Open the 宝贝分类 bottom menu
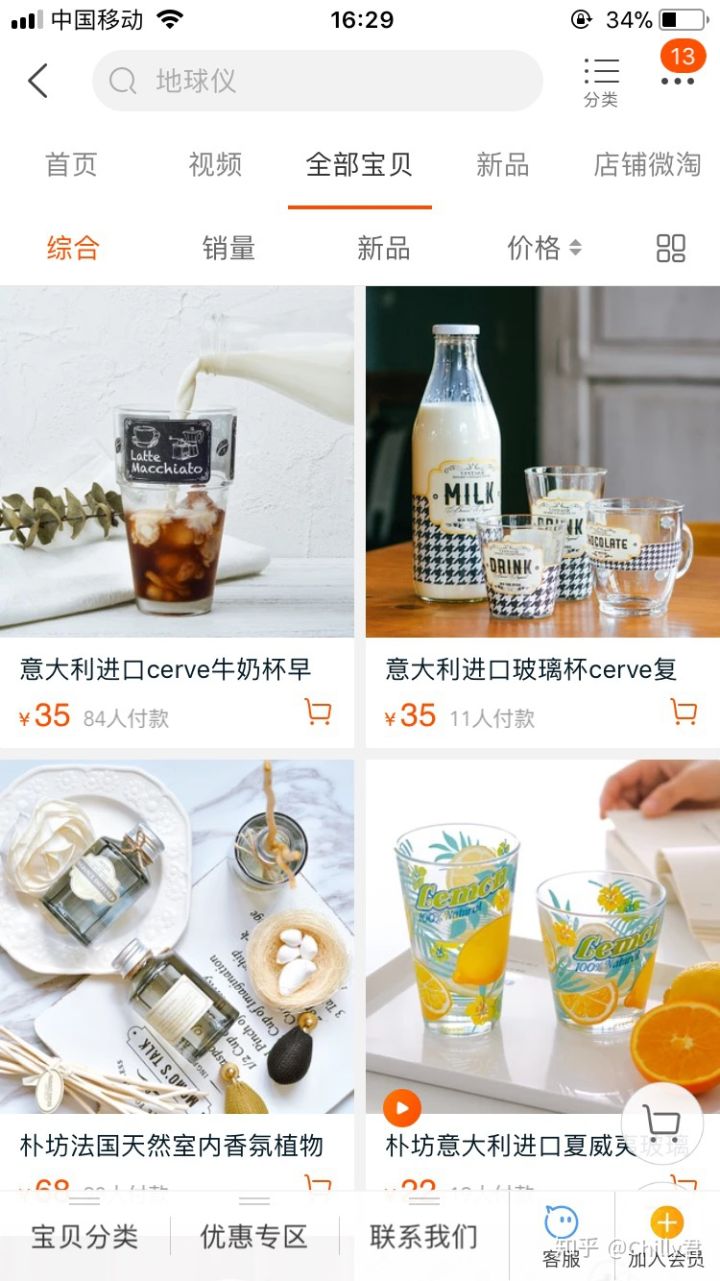Screen dimensions: 720x1281 click(85, 1237)
